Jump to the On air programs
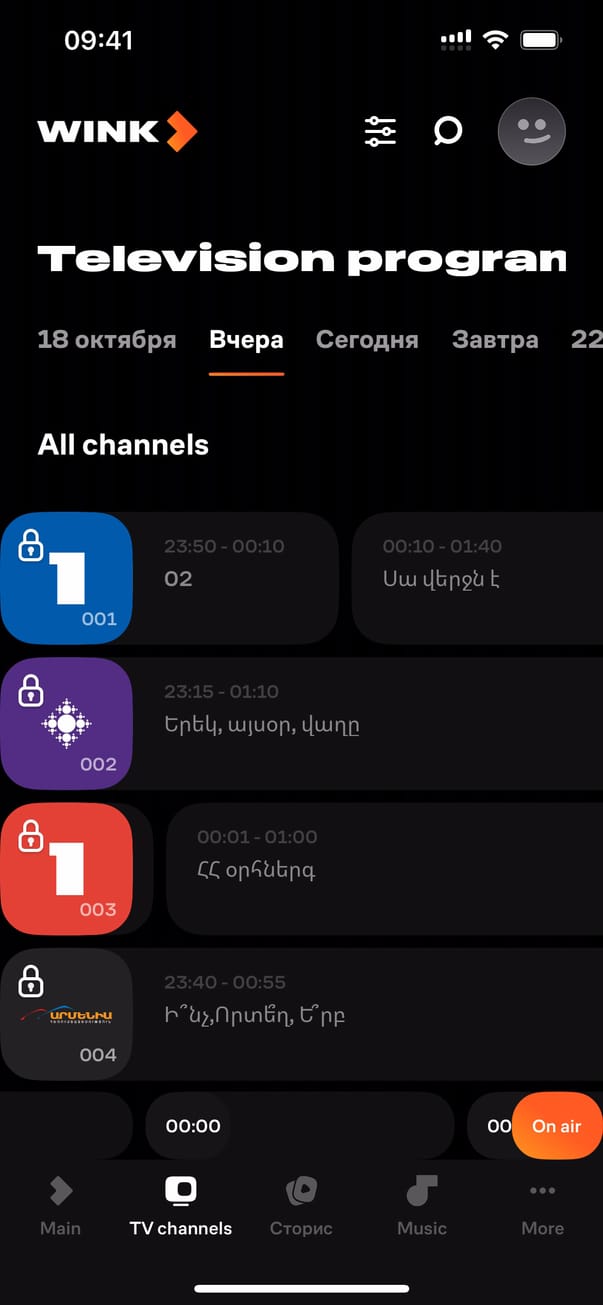This screenshot has width=603, height=1305. (557, 1126)
